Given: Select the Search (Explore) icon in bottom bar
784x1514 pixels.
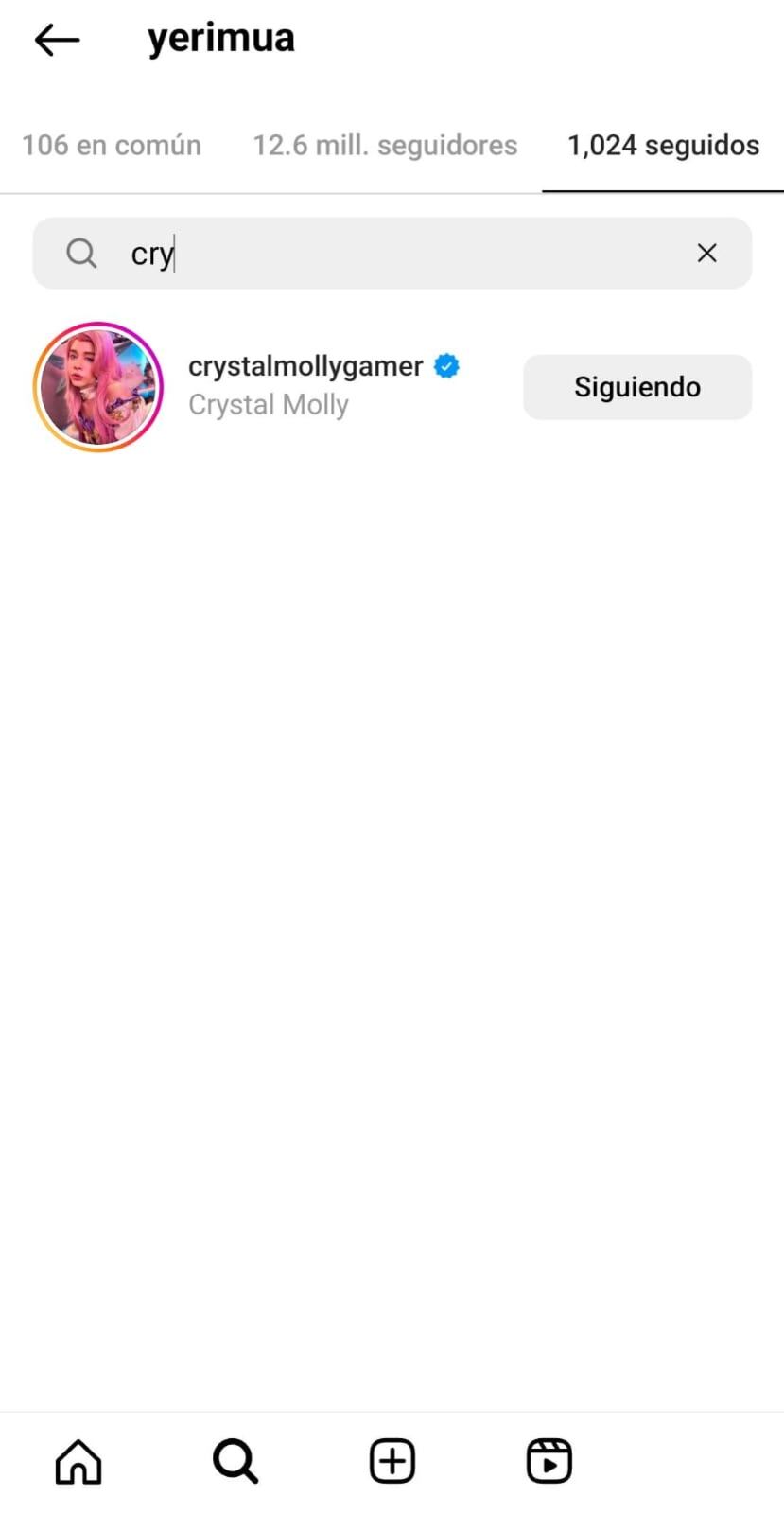Looking at the screenshot, I should click(x=235, y=1460).
